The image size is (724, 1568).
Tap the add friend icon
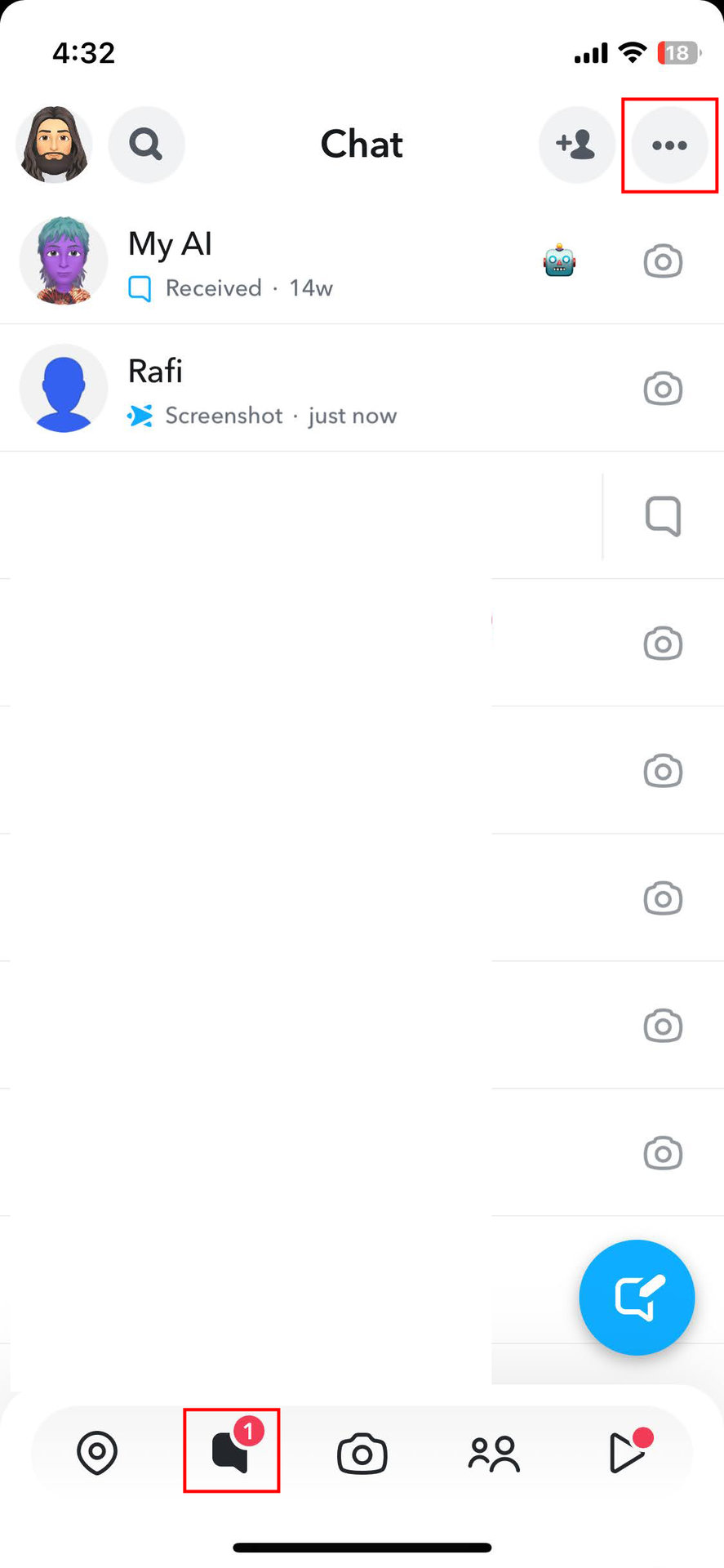(x=576, y=145)
